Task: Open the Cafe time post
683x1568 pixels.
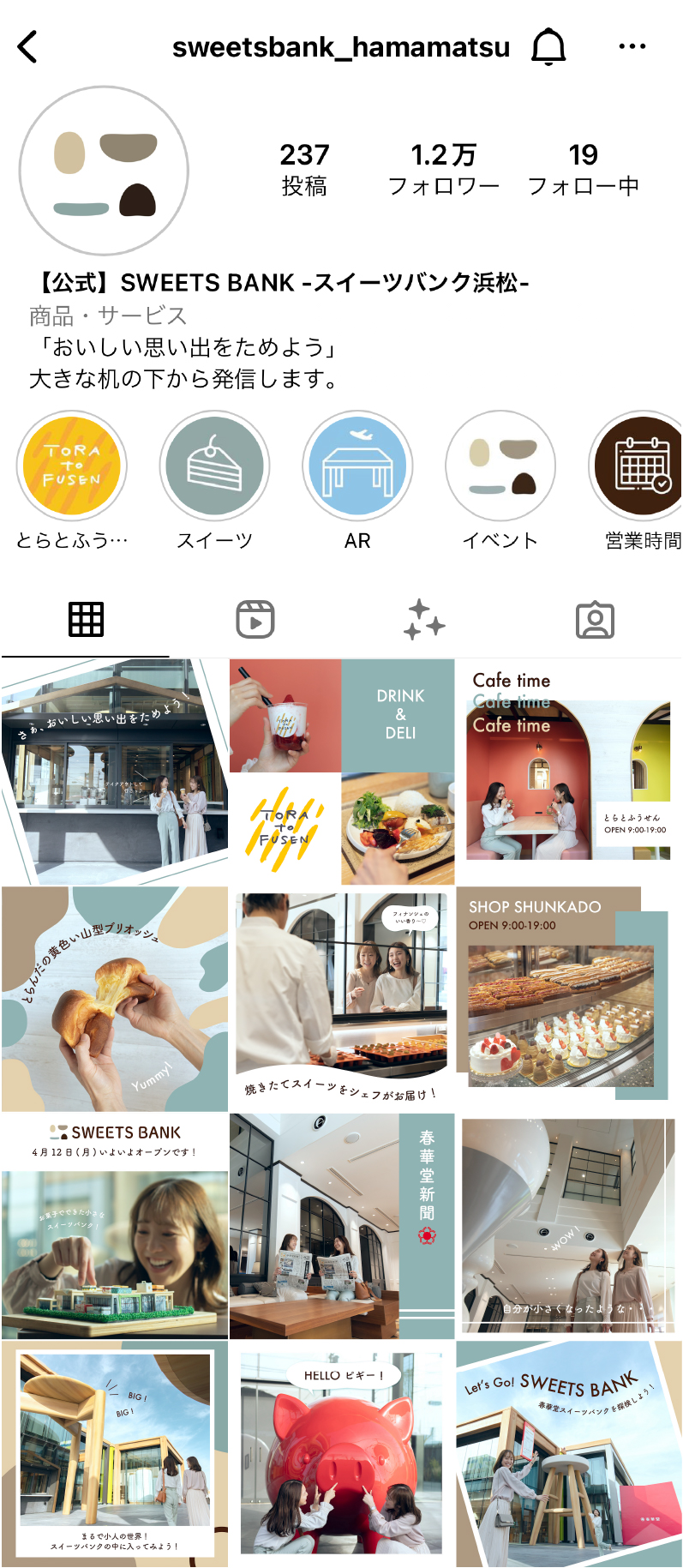Action: coord(569,772)
